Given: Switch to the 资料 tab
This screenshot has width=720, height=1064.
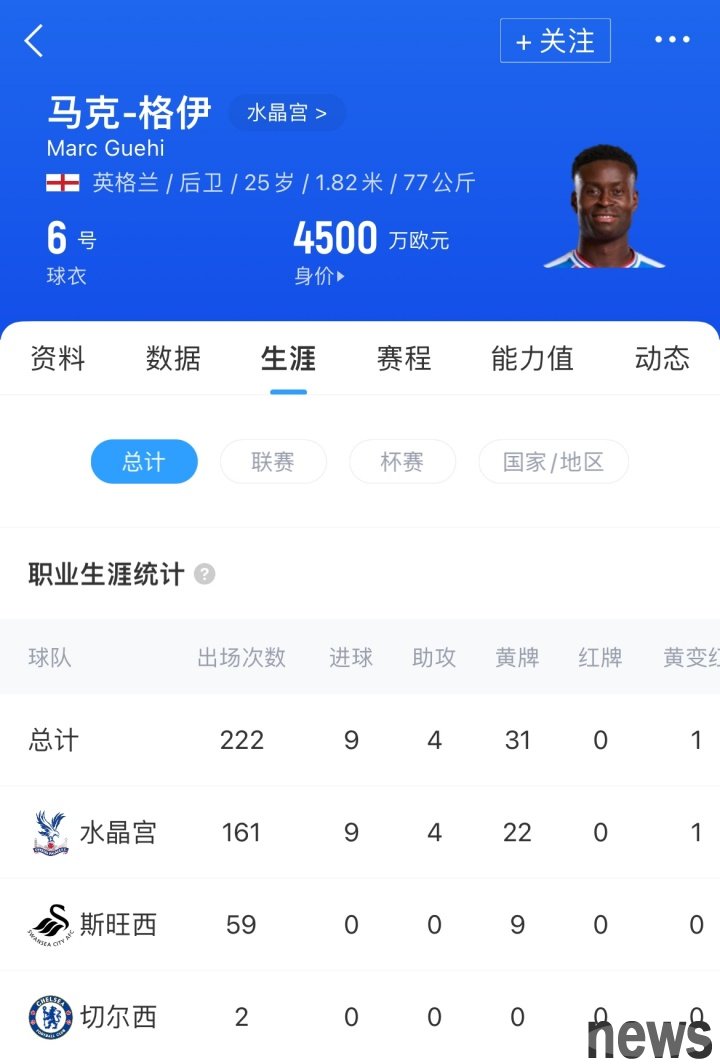Looking at the screenshot, I should point(58,358).
